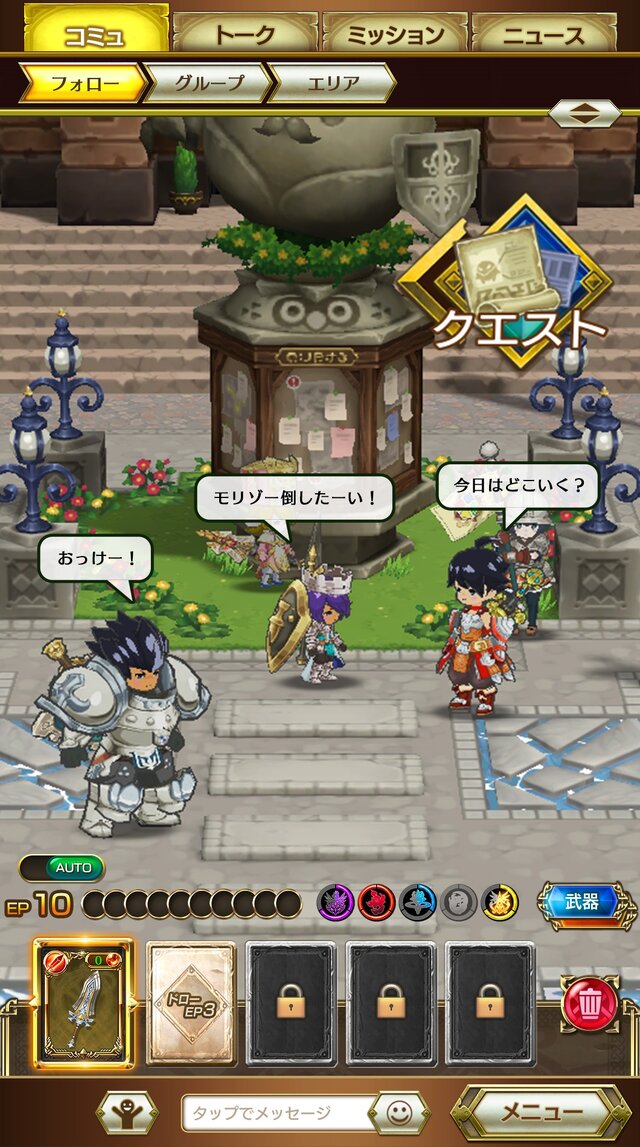This screenshot has height=1147, width=640.
Task: Open the 武器 weapon button
Action: click(583, 905)
